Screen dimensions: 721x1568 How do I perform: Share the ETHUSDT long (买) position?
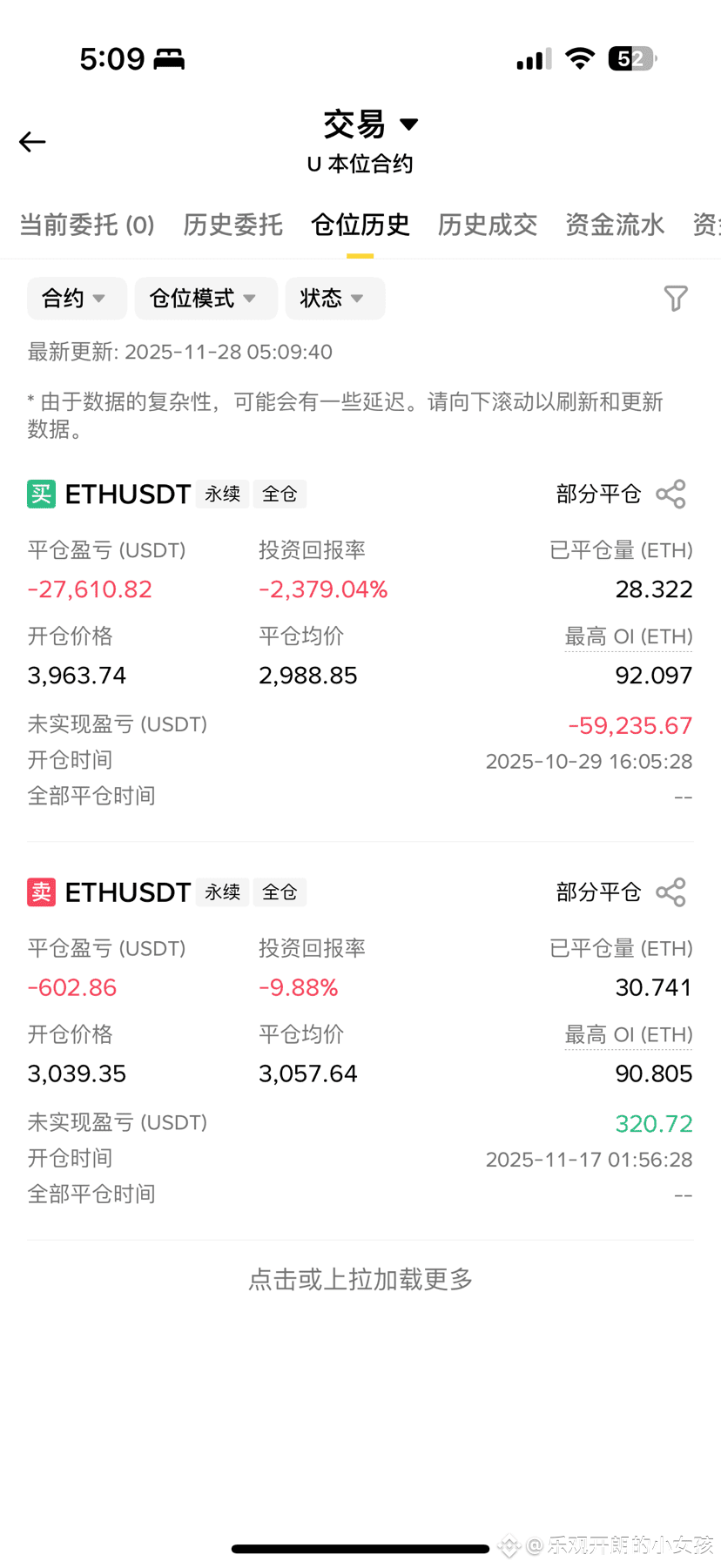(670, 495)
